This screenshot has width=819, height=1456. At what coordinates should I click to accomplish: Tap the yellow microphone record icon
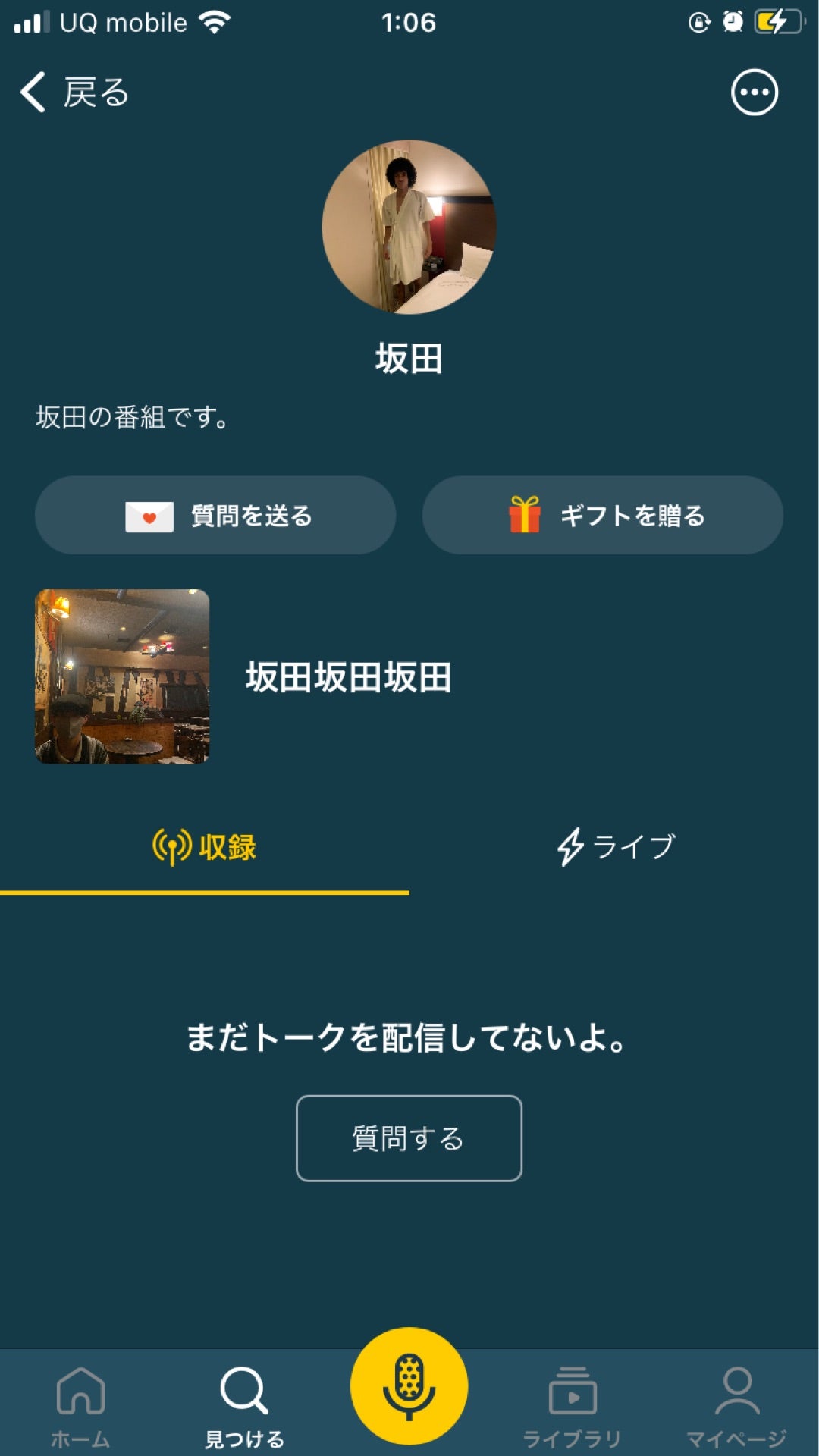(x=409, y=1385)
